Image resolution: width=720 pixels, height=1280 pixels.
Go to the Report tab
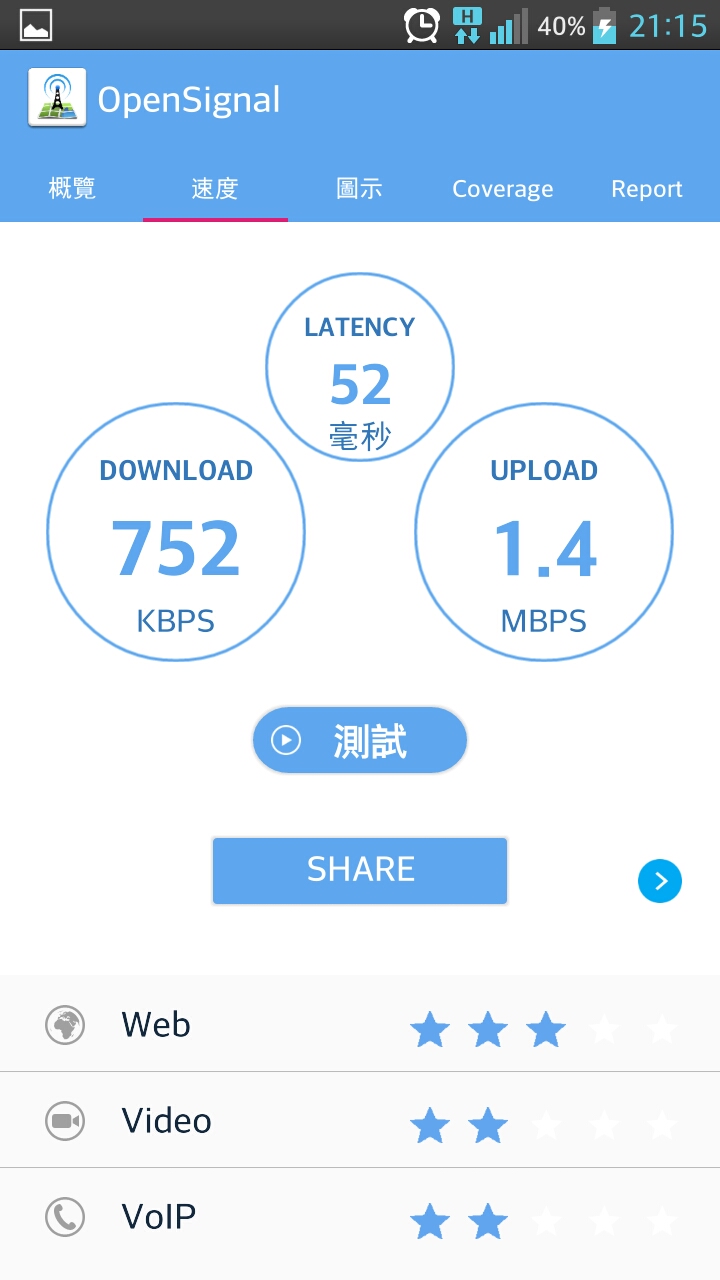click(647, 189)
